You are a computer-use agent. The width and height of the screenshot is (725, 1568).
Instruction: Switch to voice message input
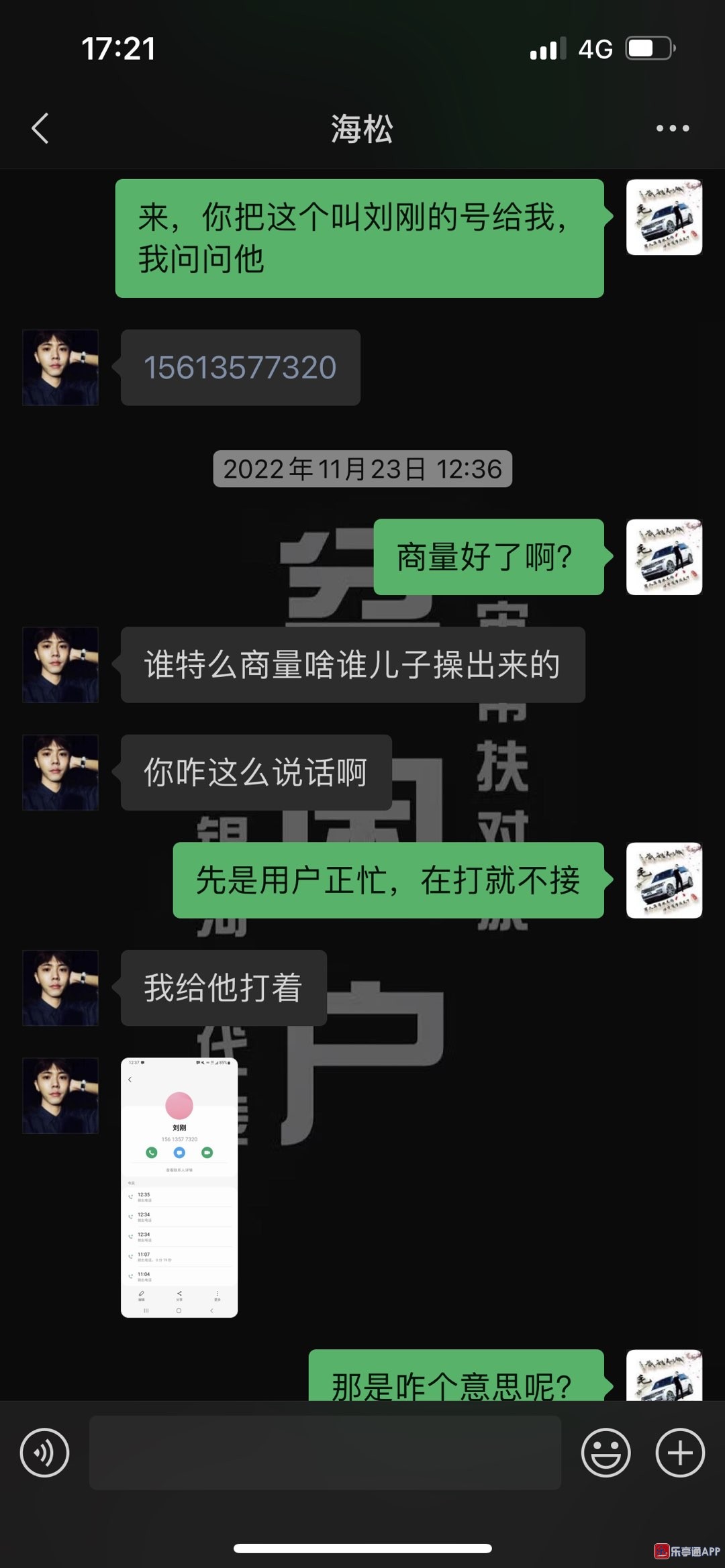pyautogui.click(x=44, y=1453)
